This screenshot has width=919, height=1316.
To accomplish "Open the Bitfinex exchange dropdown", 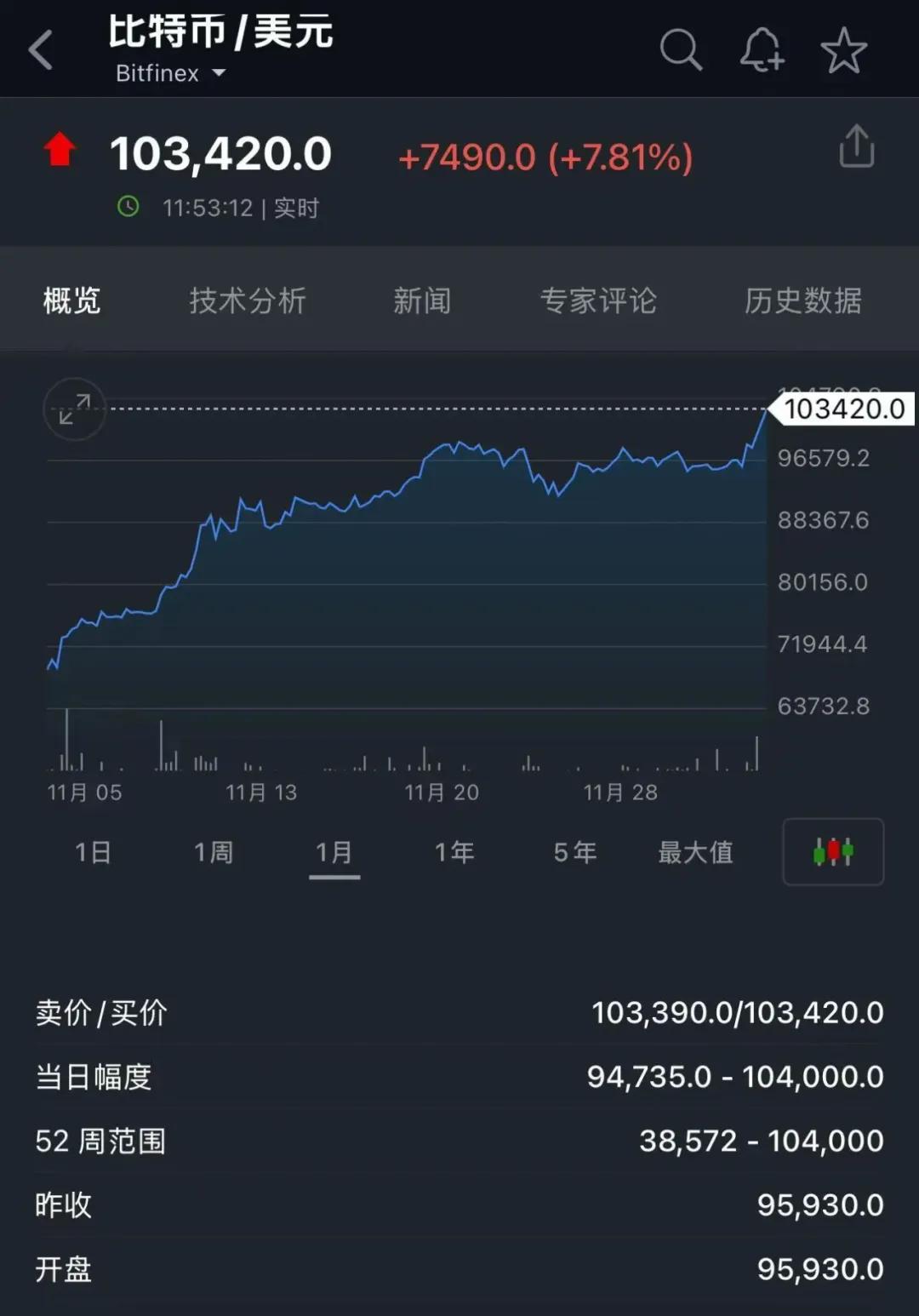I will click(x=170, y=74).
